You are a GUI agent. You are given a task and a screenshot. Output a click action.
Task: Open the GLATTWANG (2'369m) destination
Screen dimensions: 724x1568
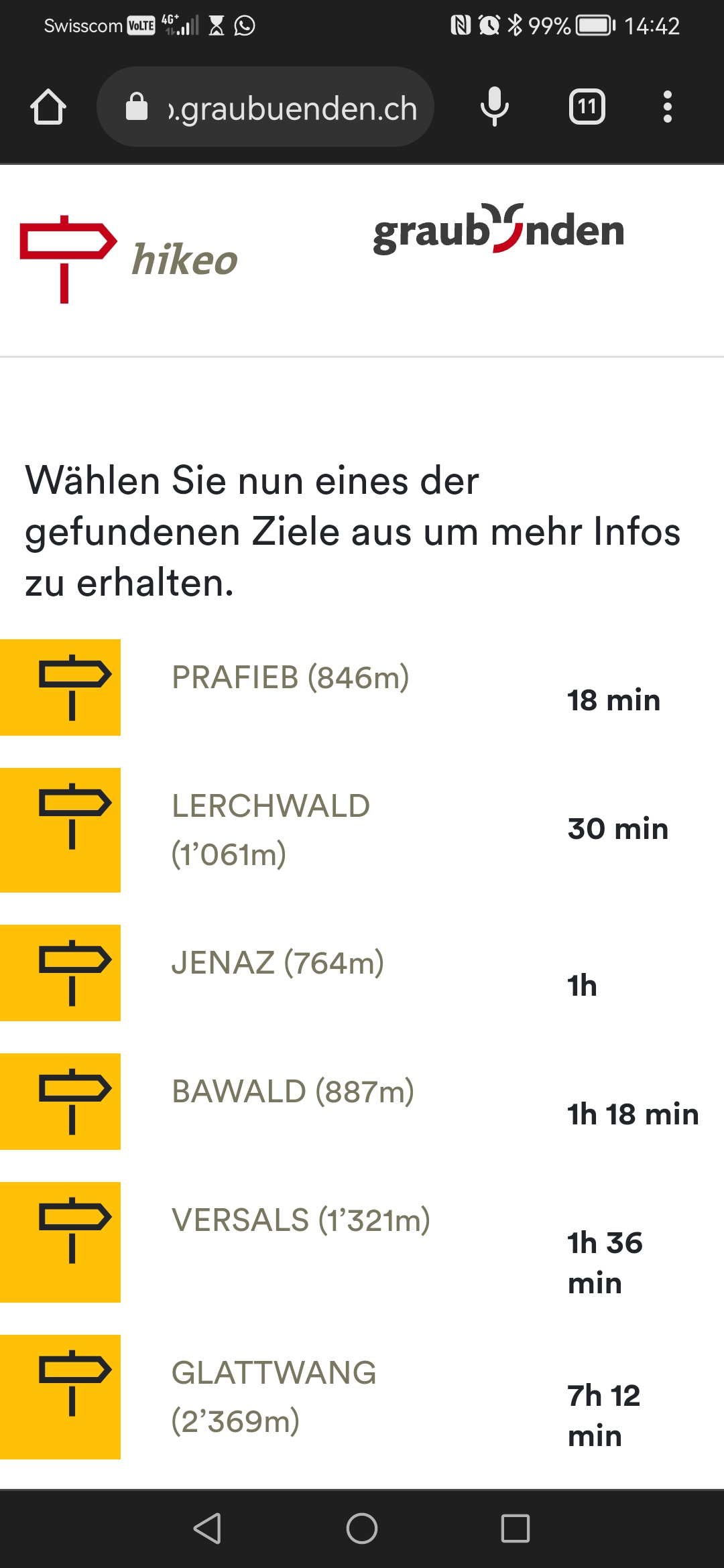pos(274,1396)
